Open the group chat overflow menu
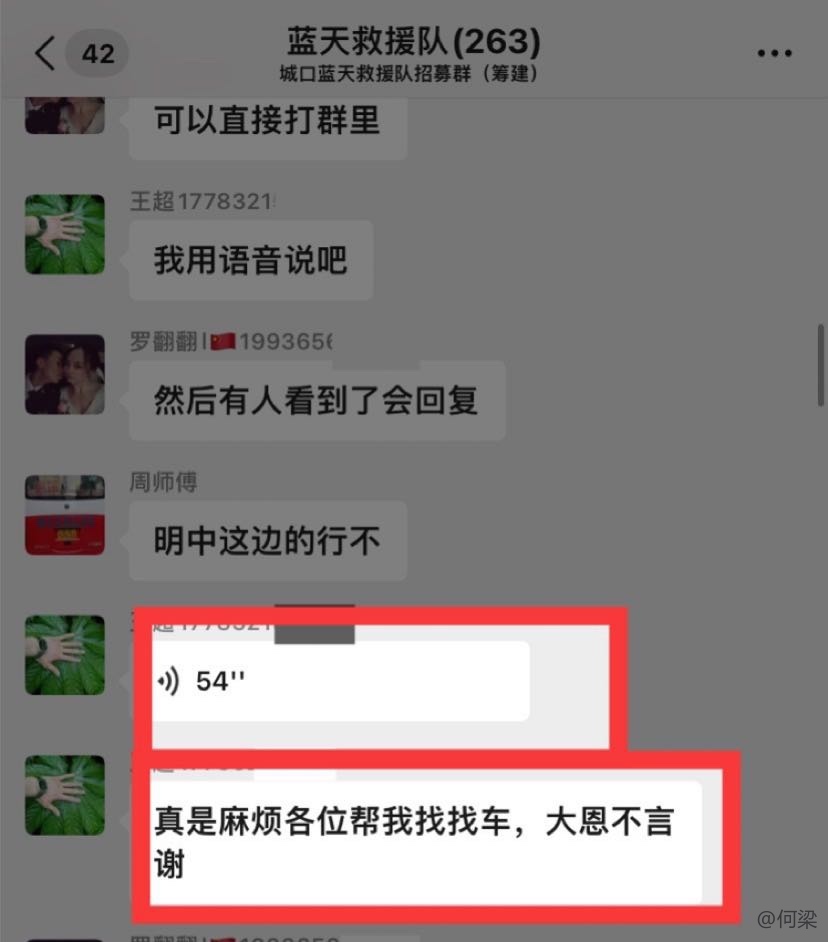This screenshot has height=942, width=828. pyautogui.click(x=774, y=54)
